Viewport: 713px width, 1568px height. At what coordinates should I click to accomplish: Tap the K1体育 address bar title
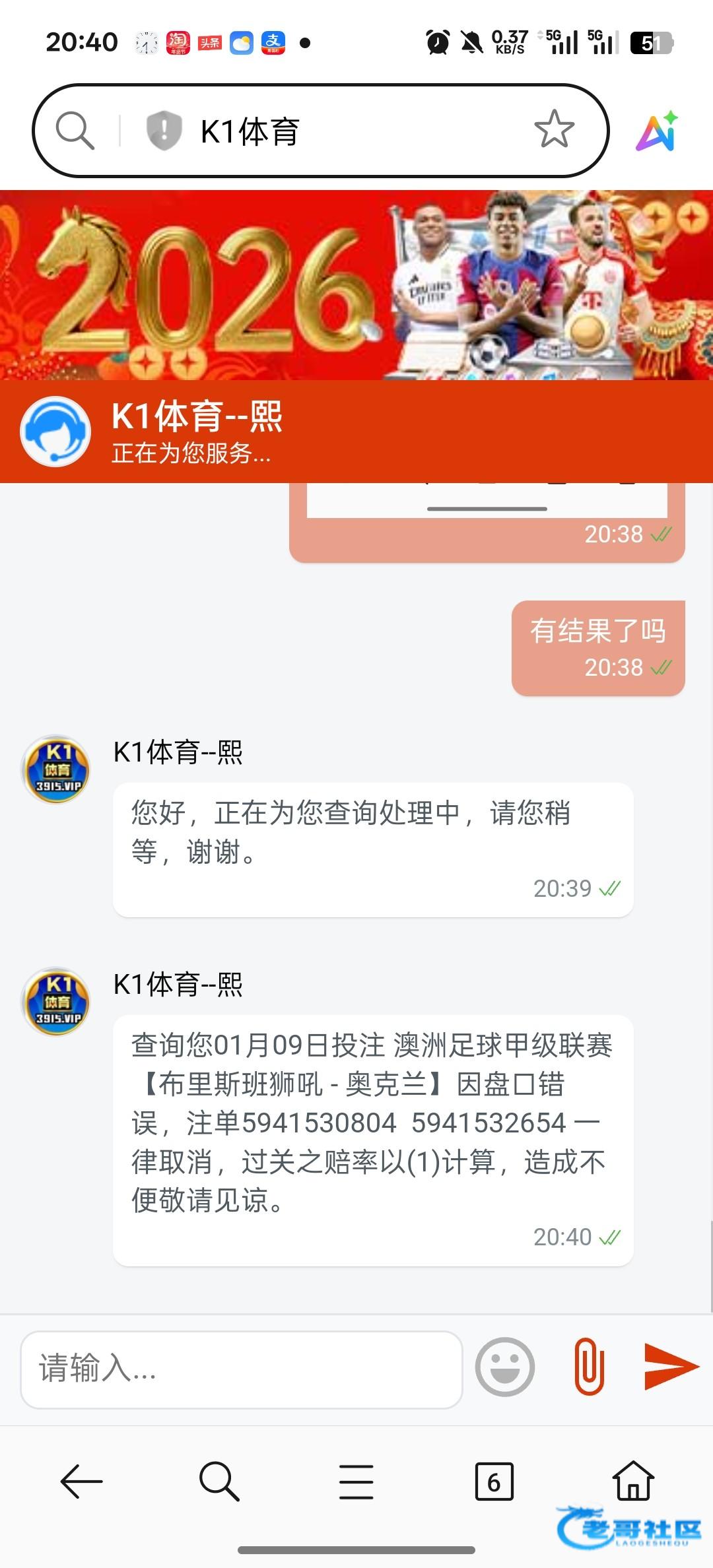(x=250, y=131)
